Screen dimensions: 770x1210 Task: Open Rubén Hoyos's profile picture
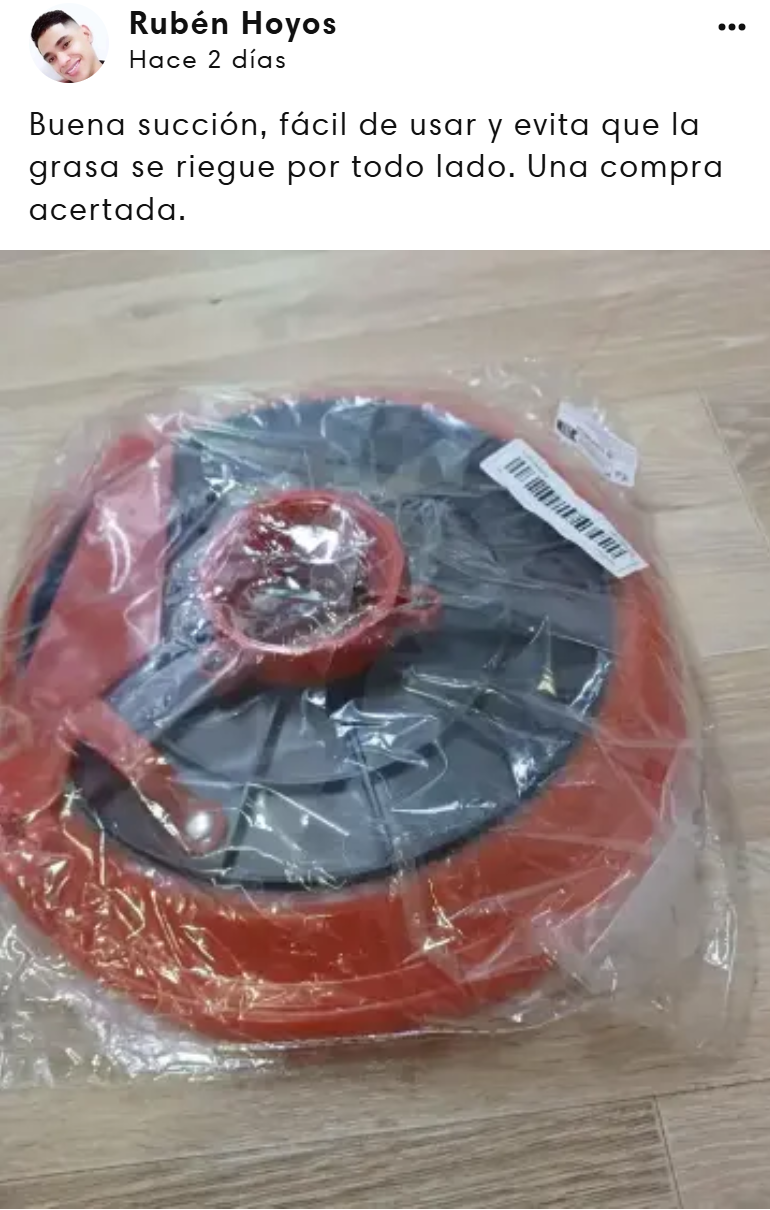coord(68,44)
